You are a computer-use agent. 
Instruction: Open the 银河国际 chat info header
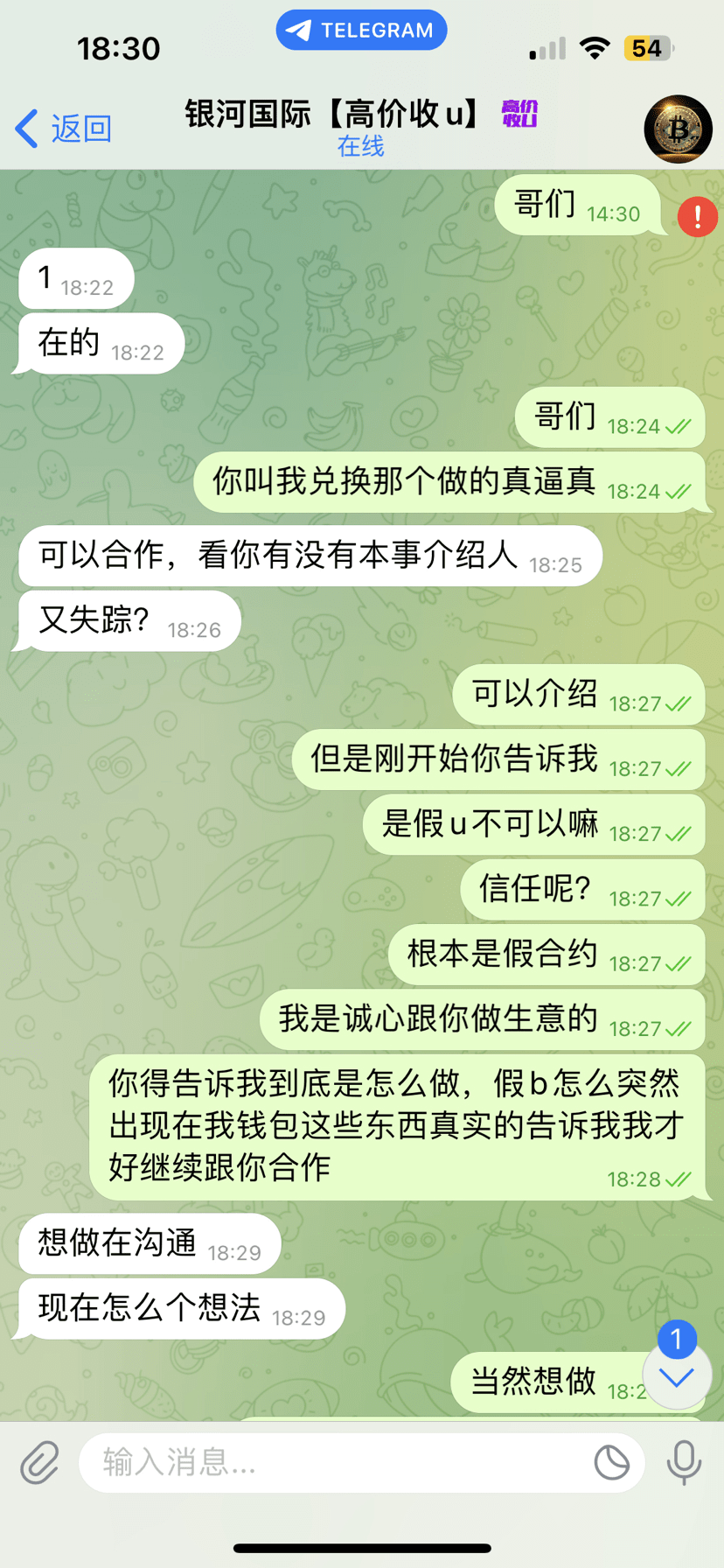[360, 128]
